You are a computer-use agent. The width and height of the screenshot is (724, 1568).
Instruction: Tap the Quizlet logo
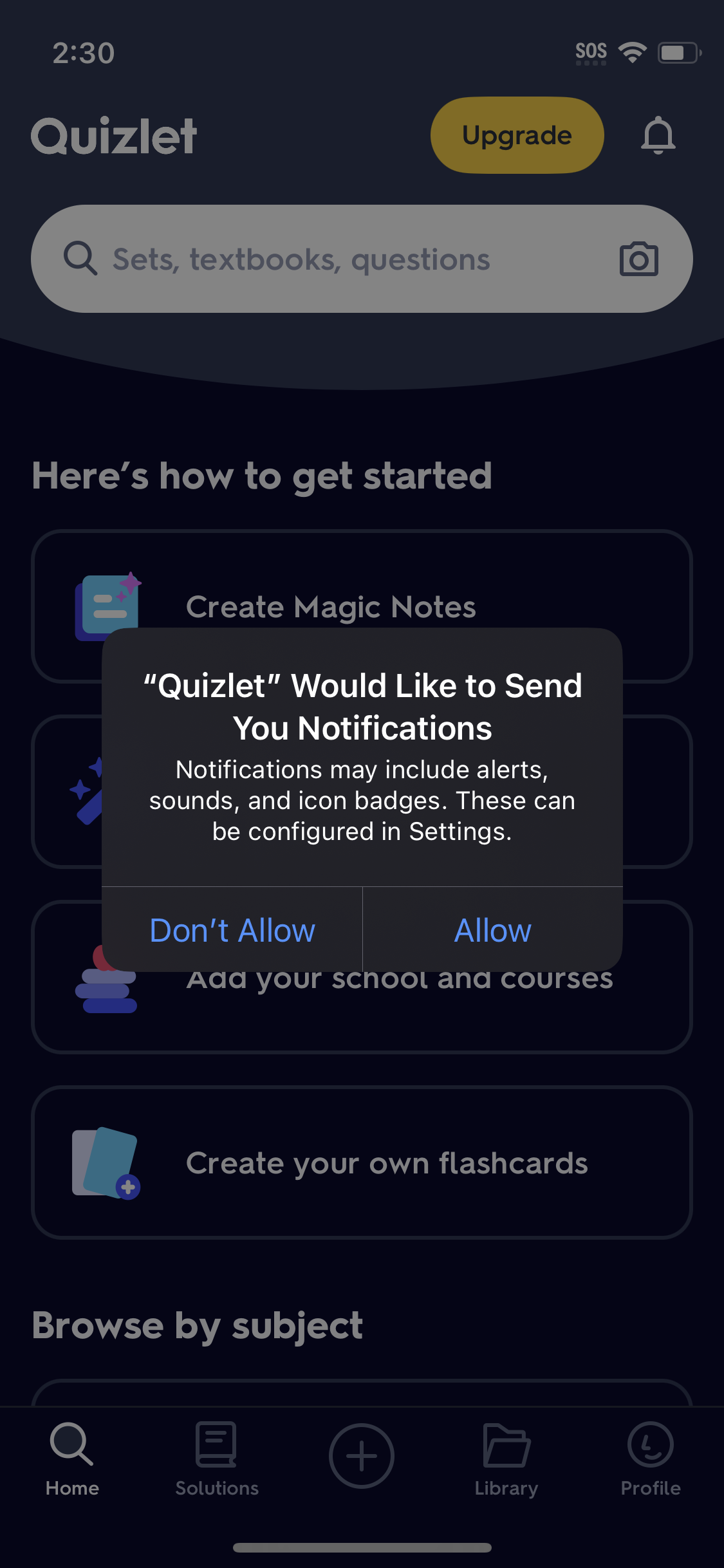pyautogui.click(x=114, y=135)
